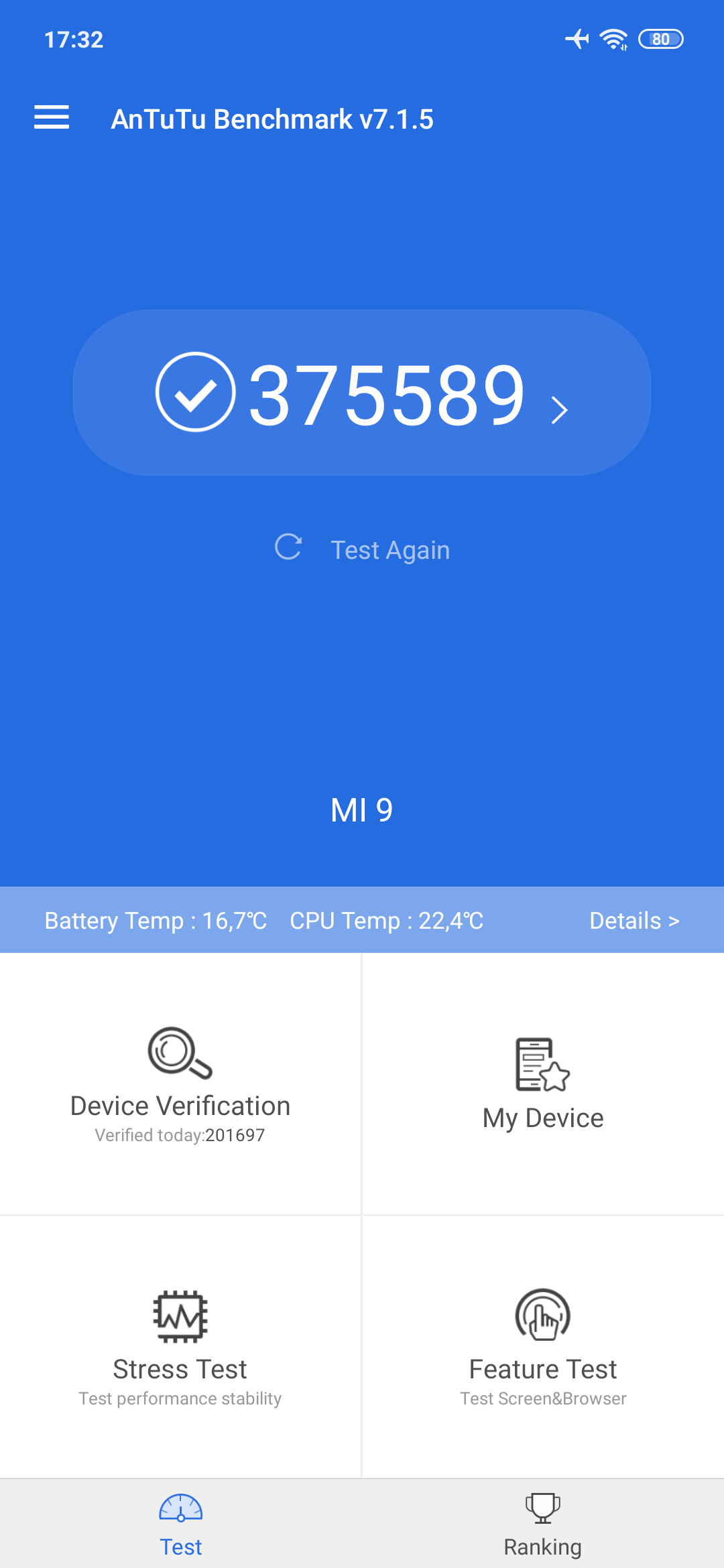Open the 375589 score details

(x=362, y=393)
